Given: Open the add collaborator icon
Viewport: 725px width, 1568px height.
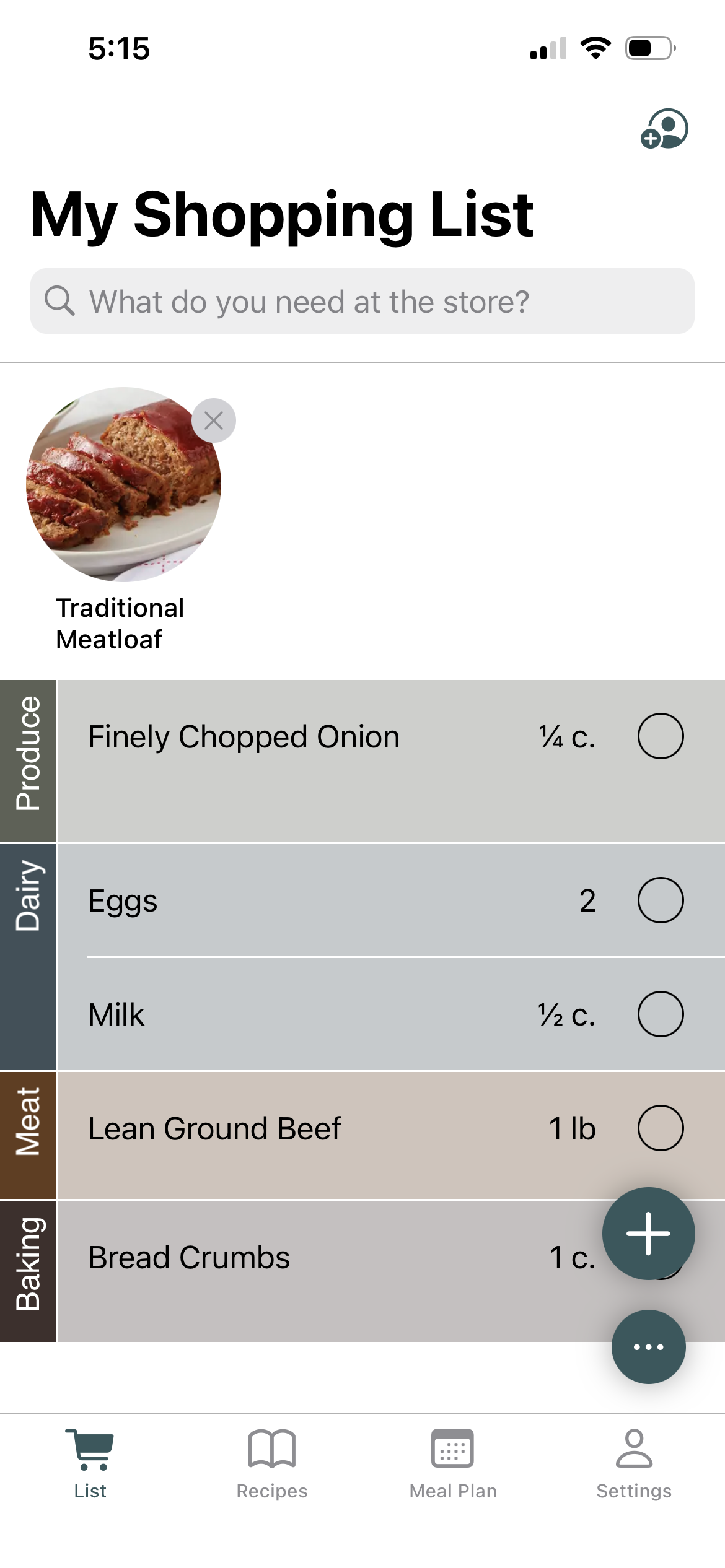Looking at the screenshot, I should pos(664,128).
